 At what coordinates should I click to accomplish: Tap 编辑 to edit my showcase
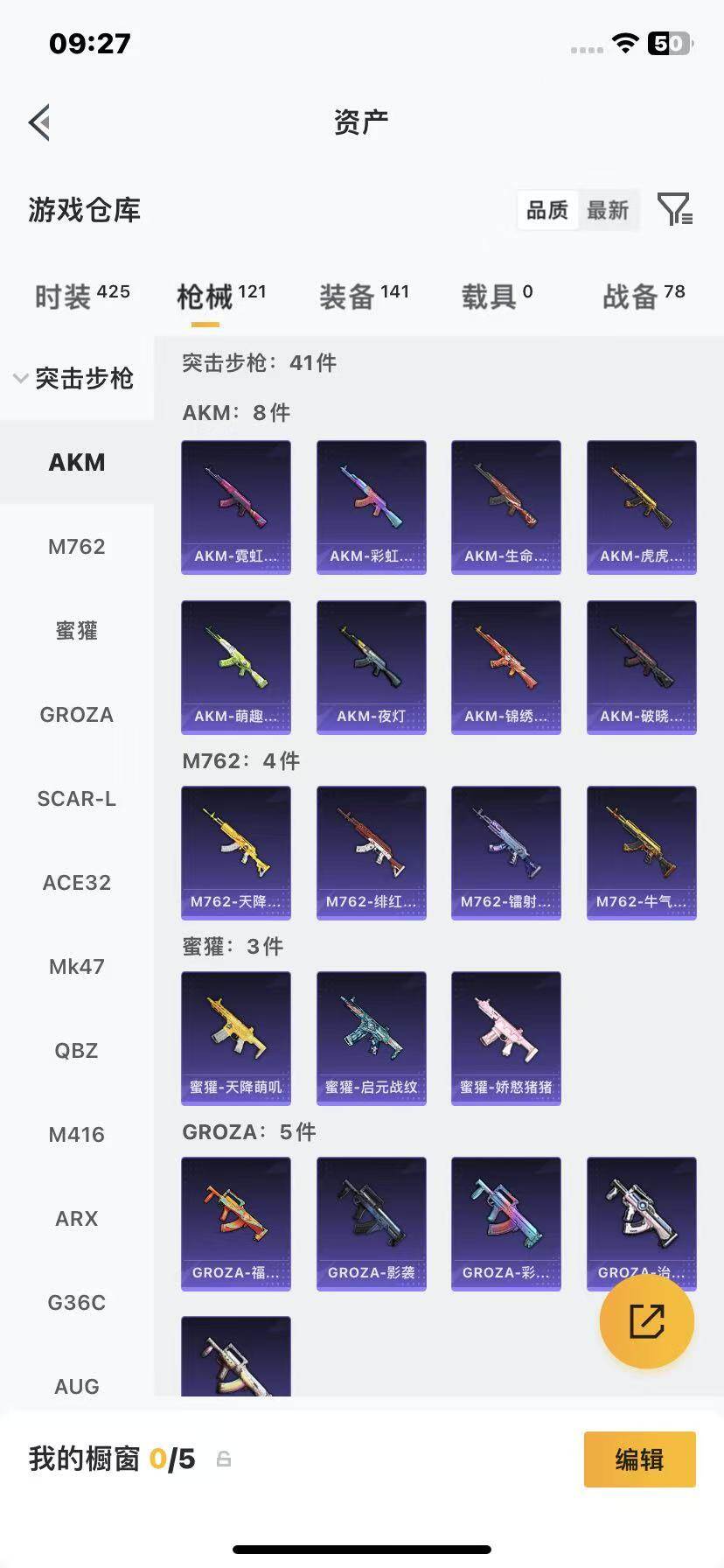640,1459
